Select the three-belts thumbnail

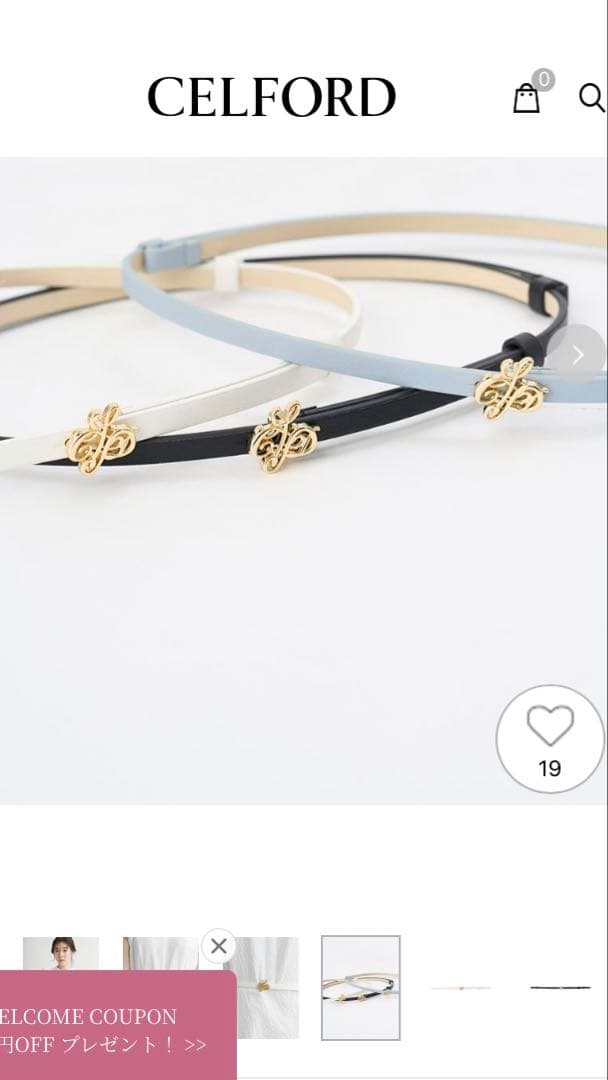pyautogui.click(x=361, y=988)
